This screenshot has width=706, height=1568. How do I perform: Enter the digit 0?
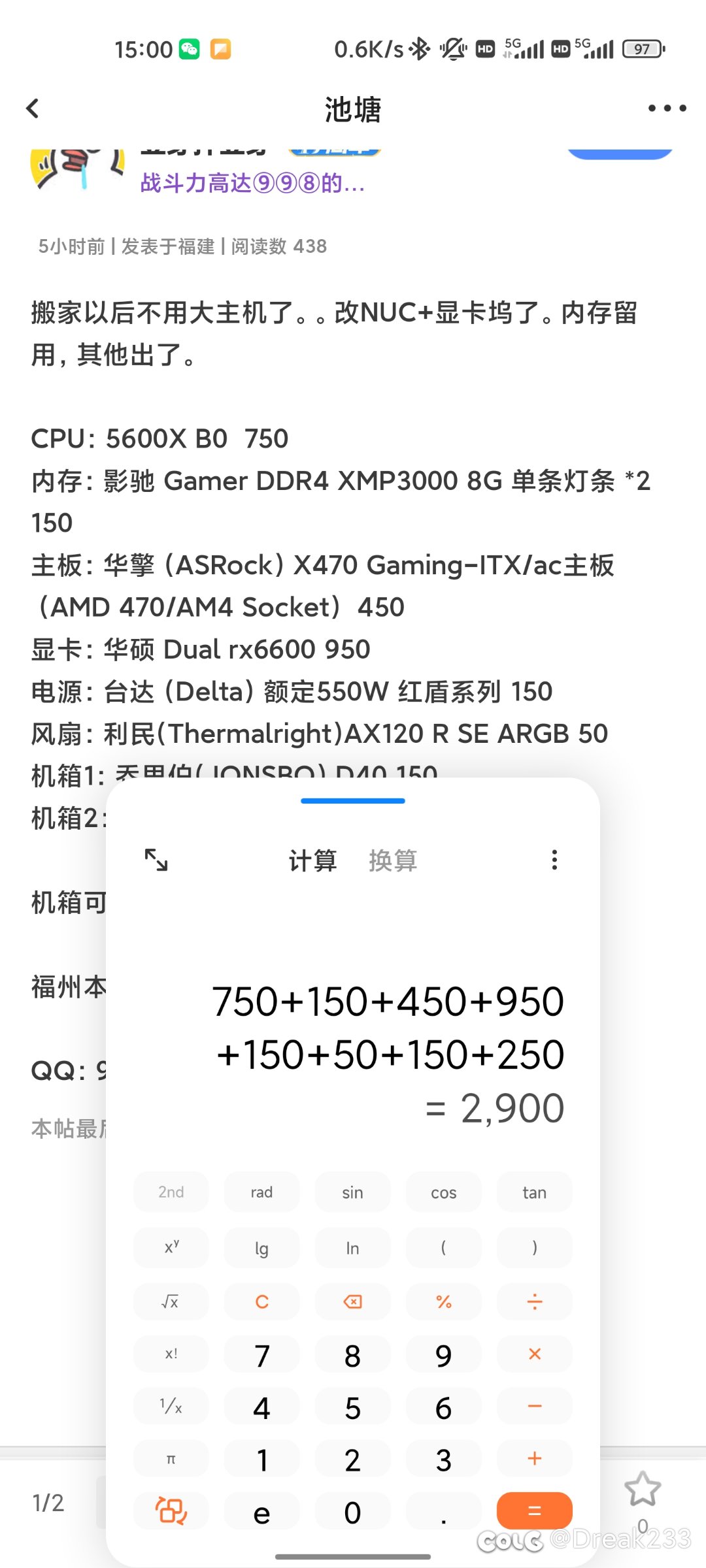(x=352, y=1512)
